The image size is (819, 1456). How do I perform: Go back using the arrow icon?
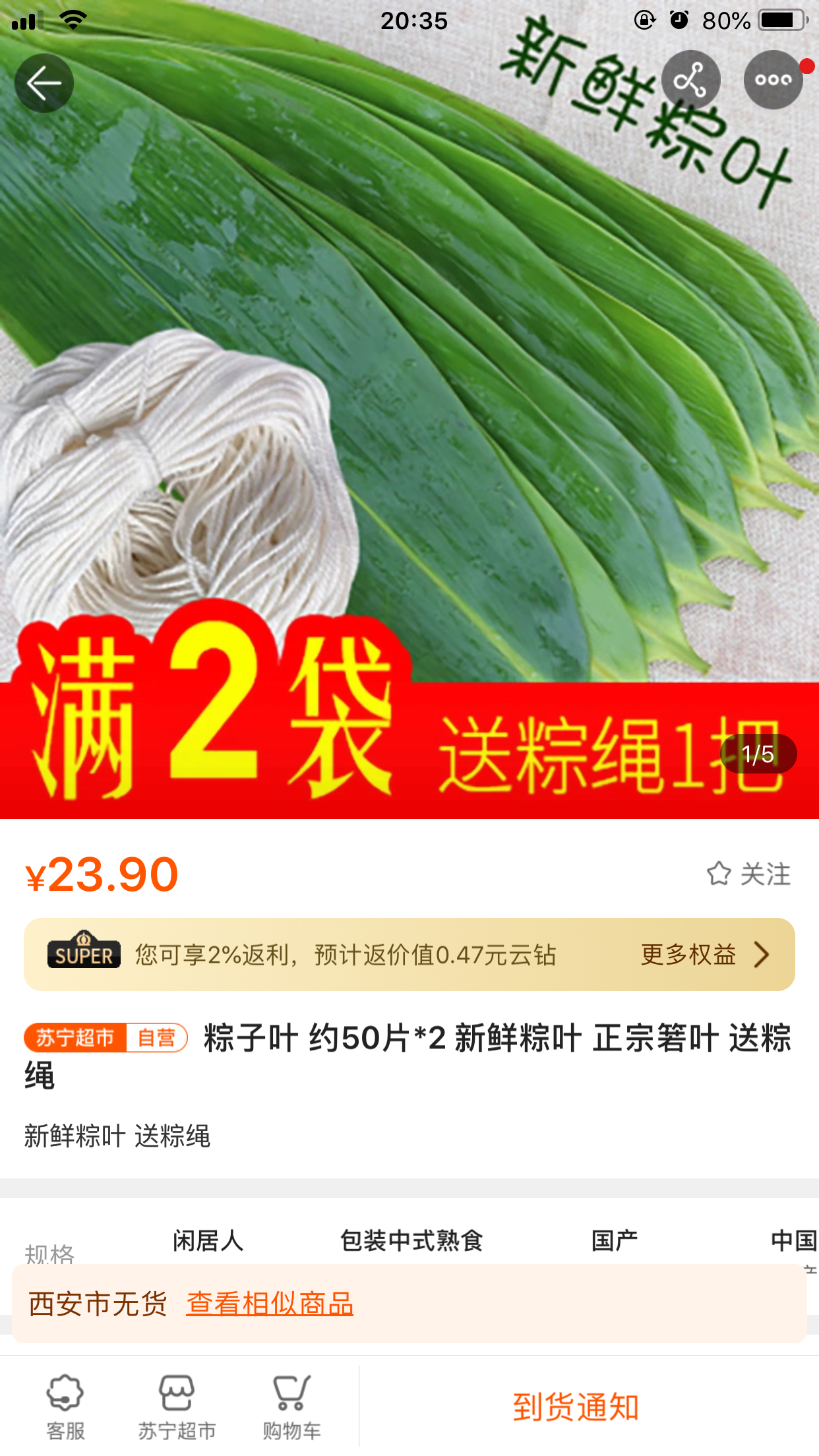point(44,83)
